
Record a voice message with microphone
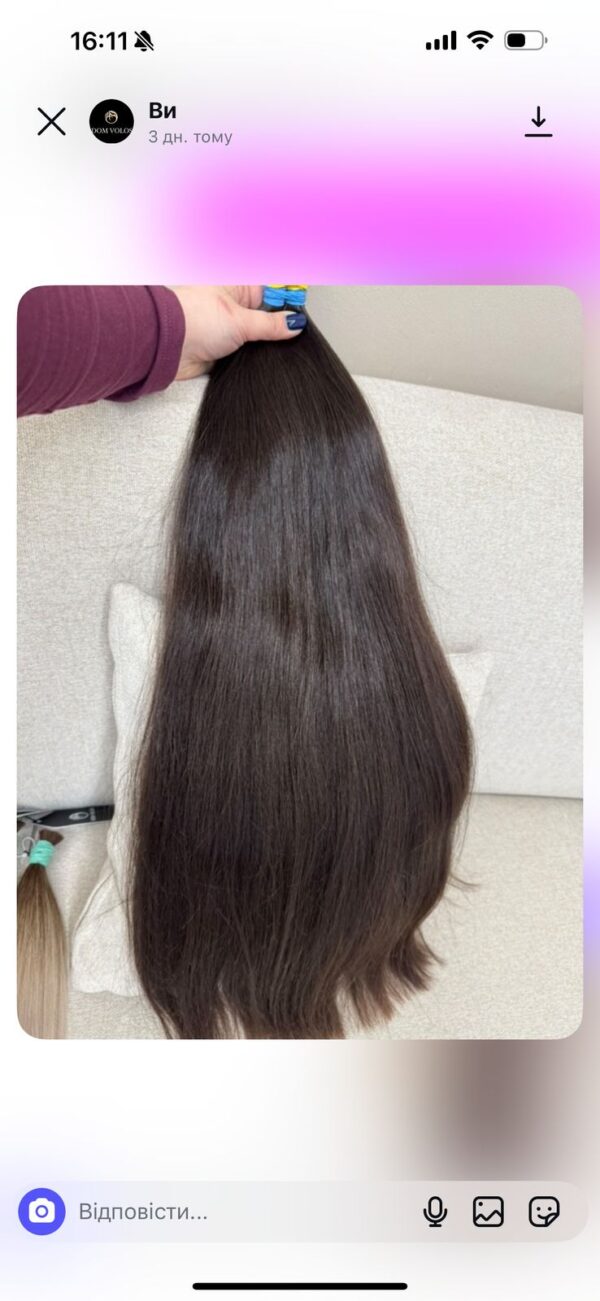click(435, 1212)
